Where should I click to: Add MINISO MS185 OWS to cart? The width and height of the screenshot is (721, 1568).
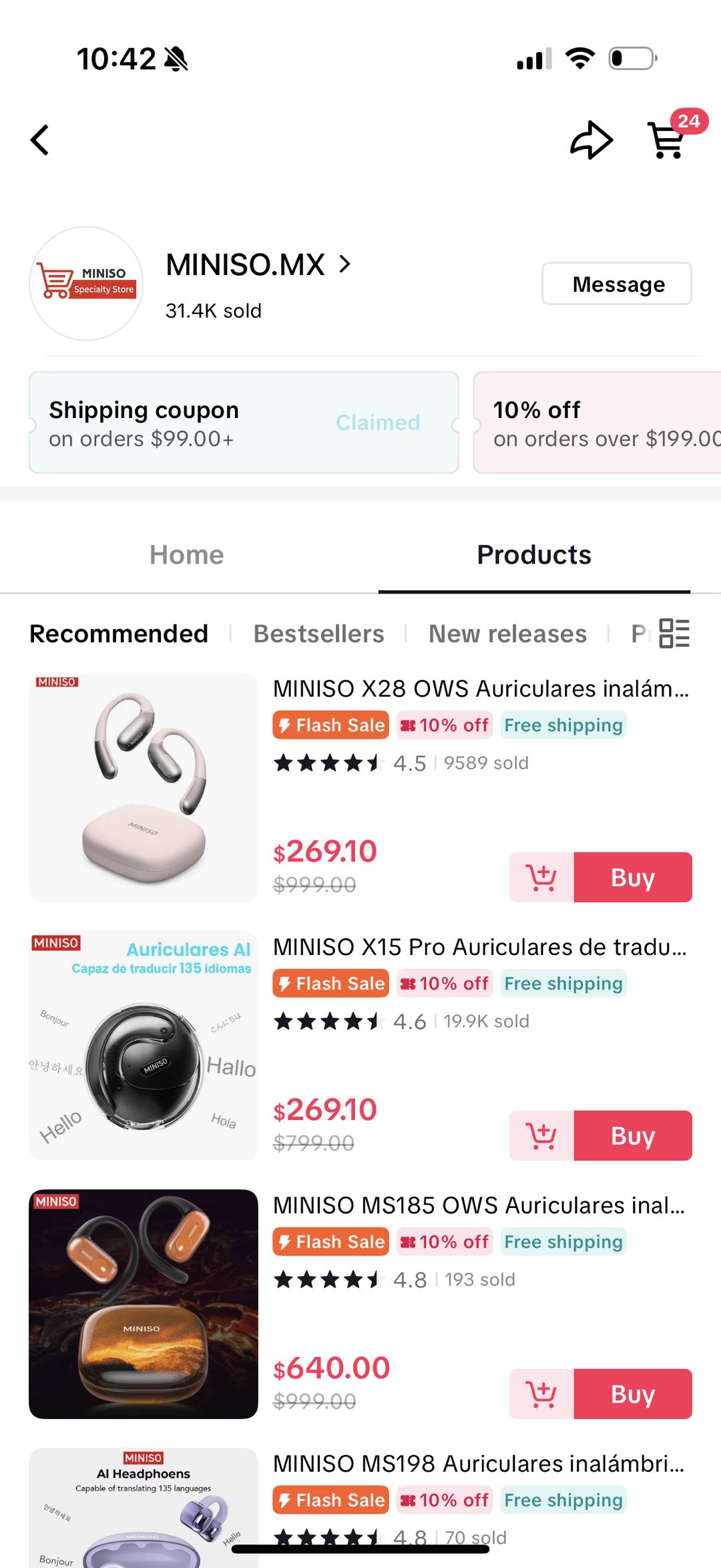coord(541,1394)
